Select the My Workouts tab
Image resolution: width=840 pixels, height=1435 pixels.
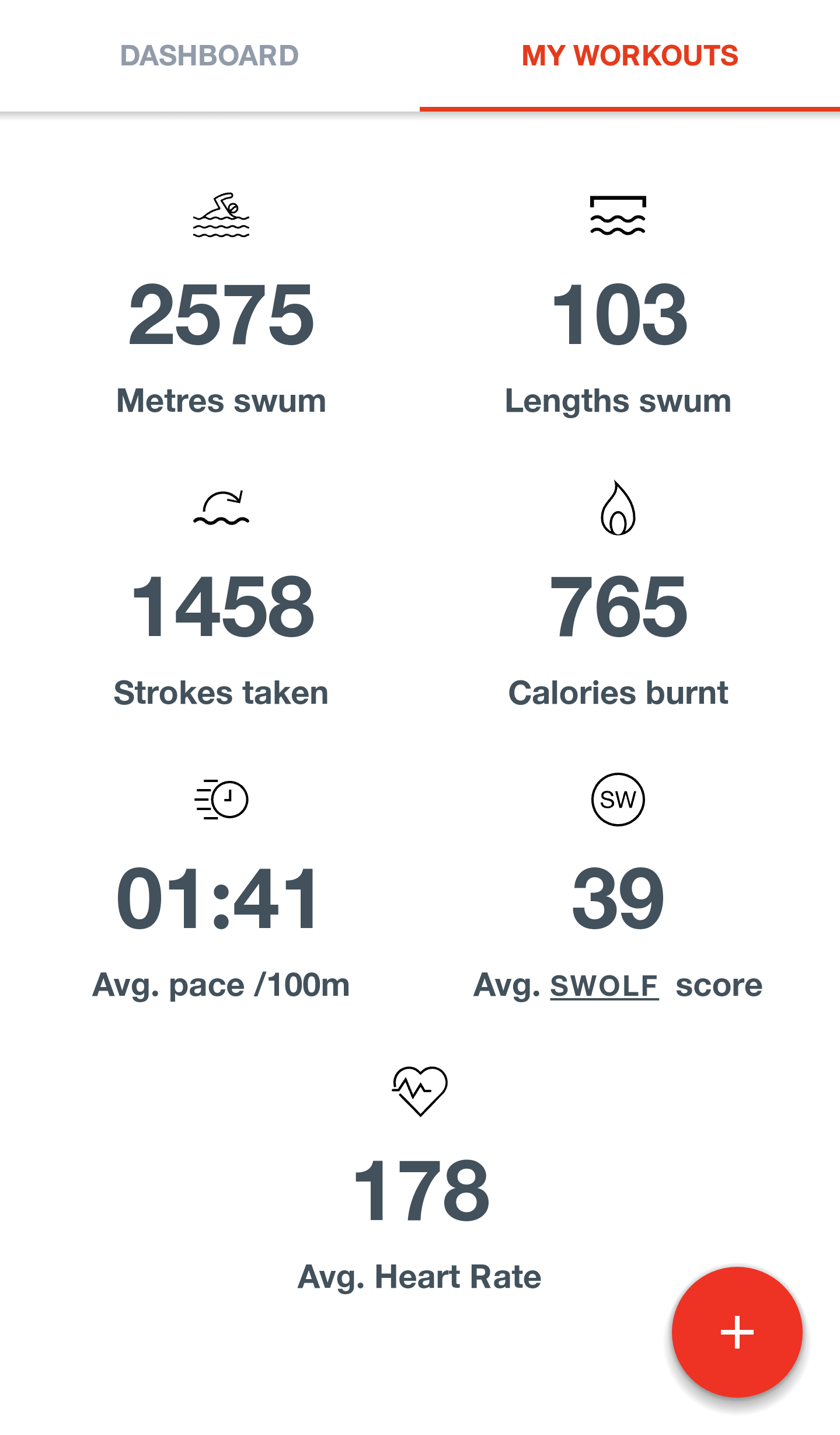(x=630, y=56)
